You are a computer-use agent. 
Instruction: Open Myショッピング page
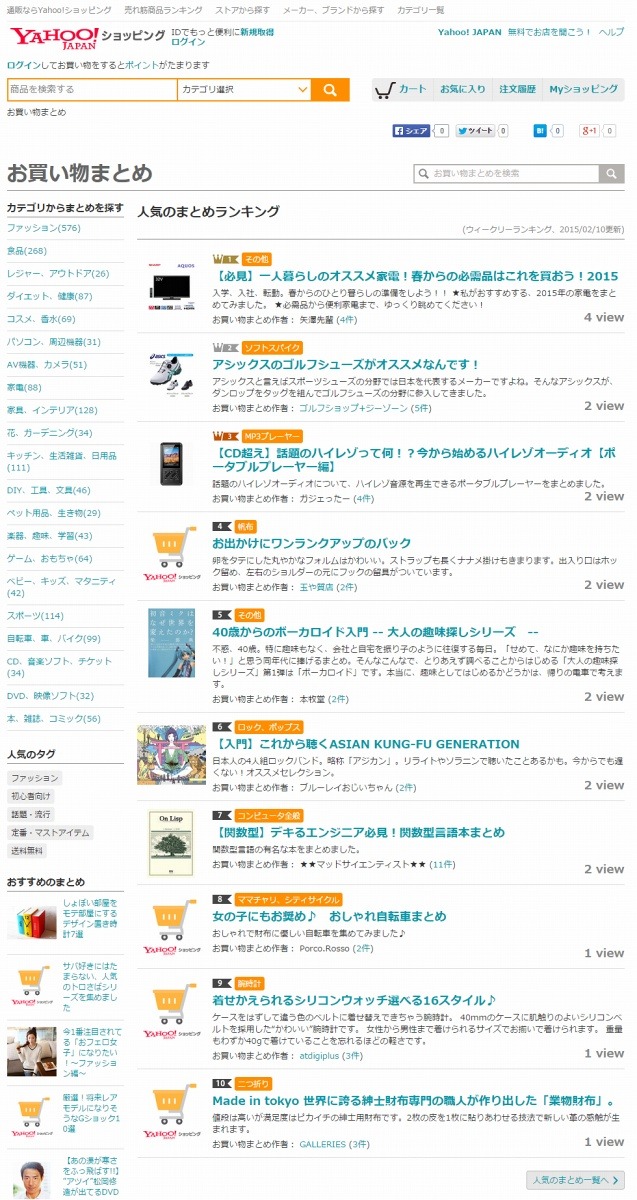[x=584, y=89]
